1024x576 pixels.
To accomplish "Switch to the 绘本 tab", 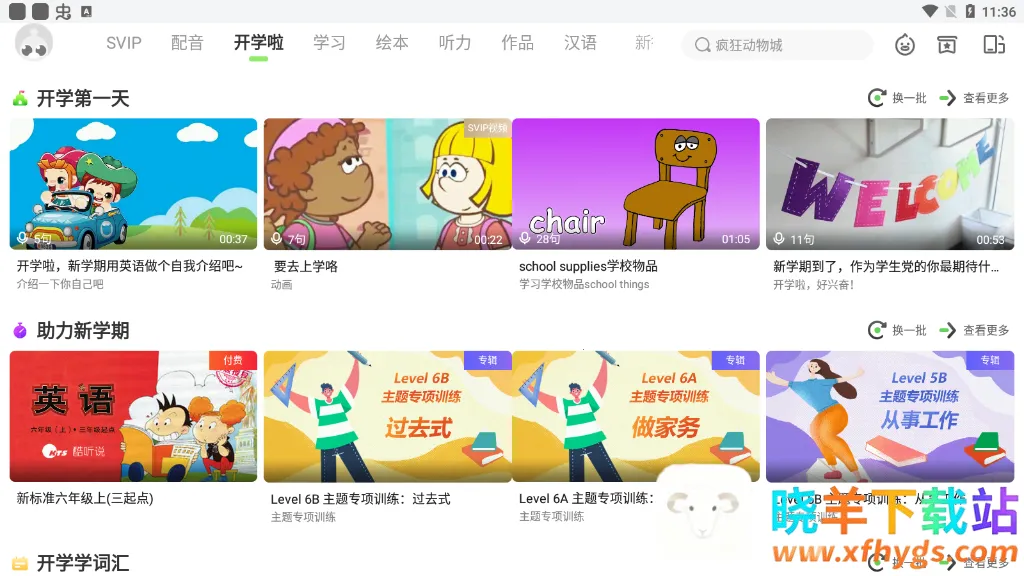I will click(x=392, y=43).
